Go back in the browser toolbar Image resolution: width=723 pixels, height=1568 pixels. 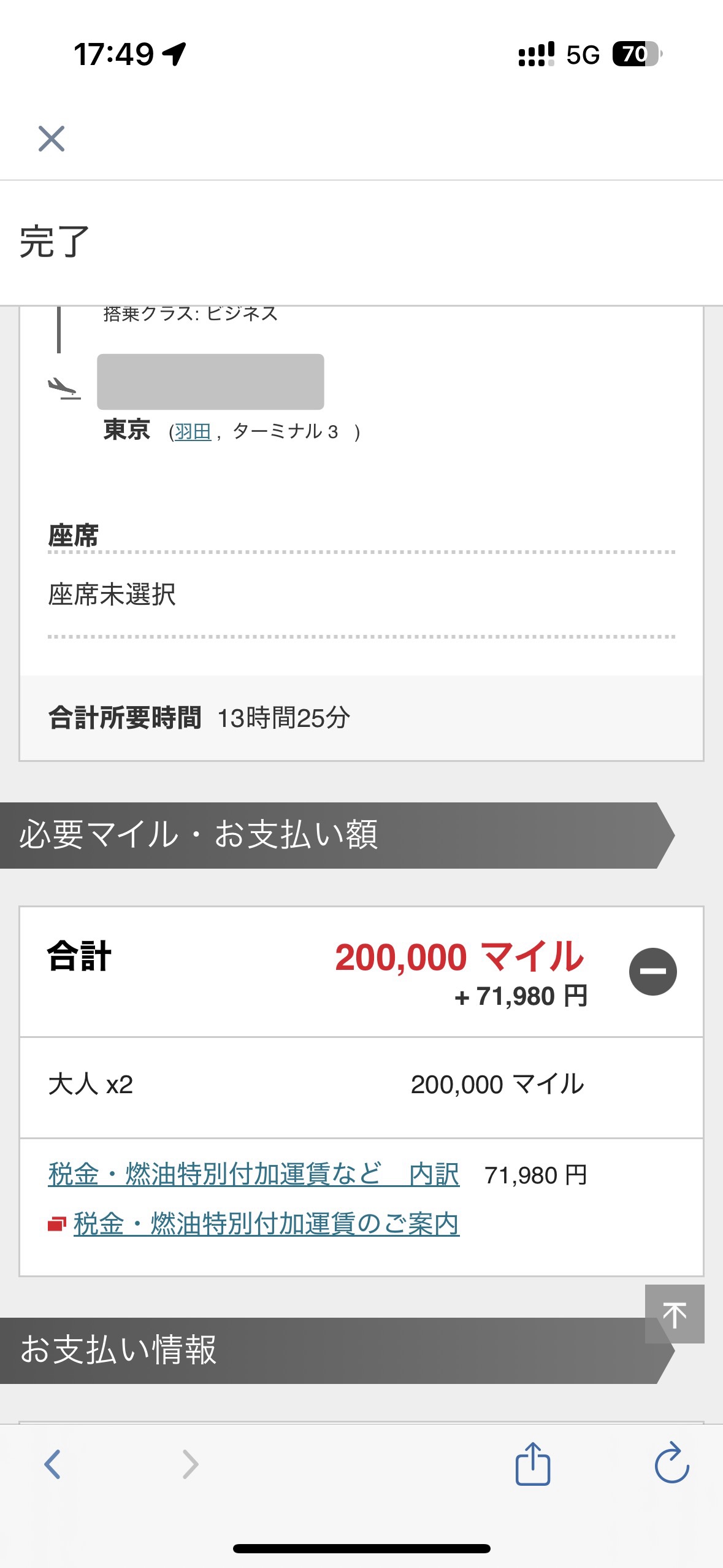tap(53, 1464)
